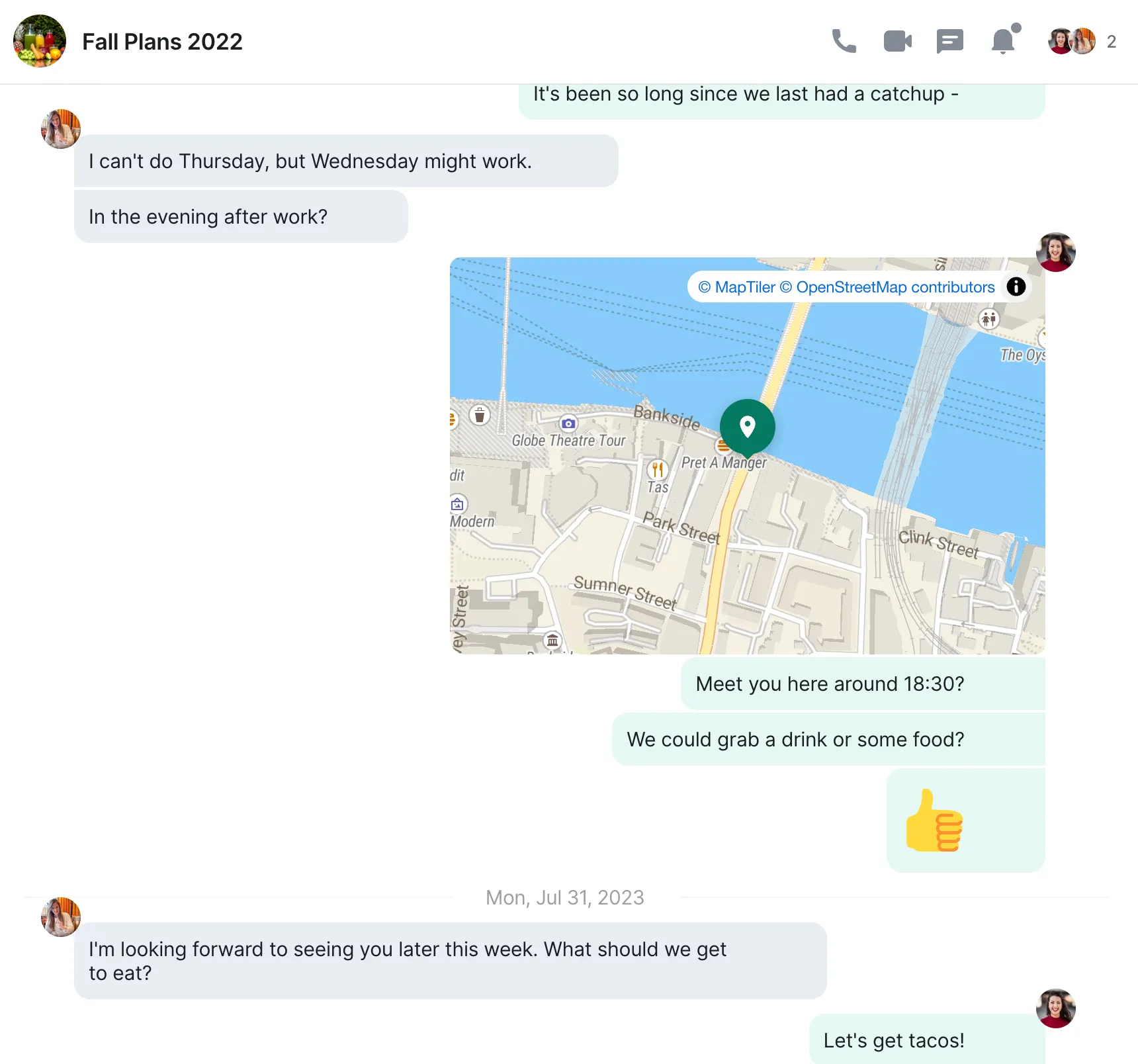Open the MapTiler link
Image resolution: width=1138 pixels, height=1064 pixels.
tap(737, 287)
